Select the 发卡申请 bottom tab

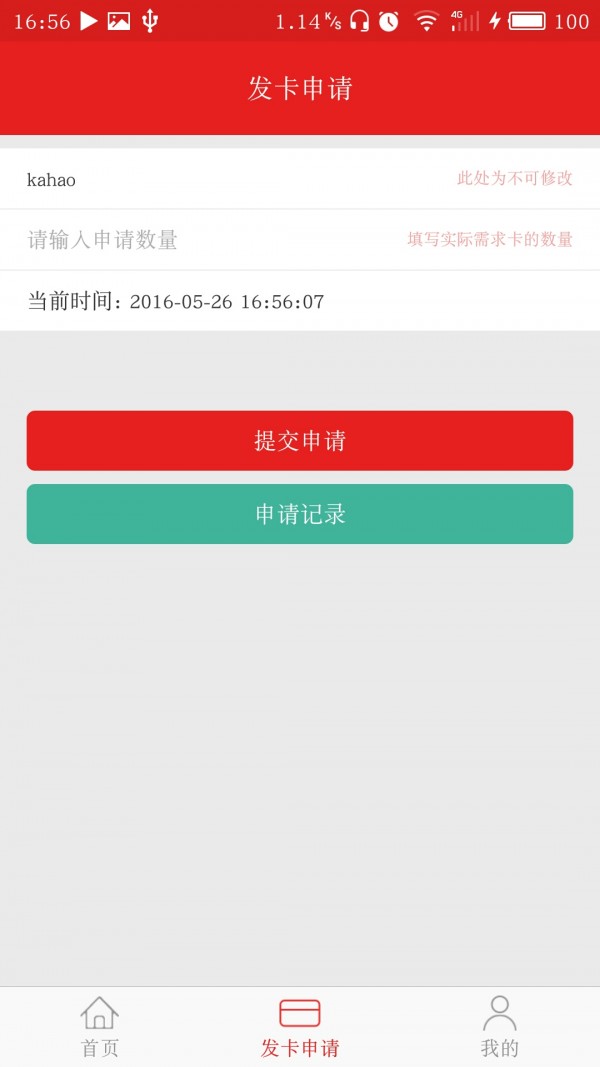click(x=300, y=1027)
